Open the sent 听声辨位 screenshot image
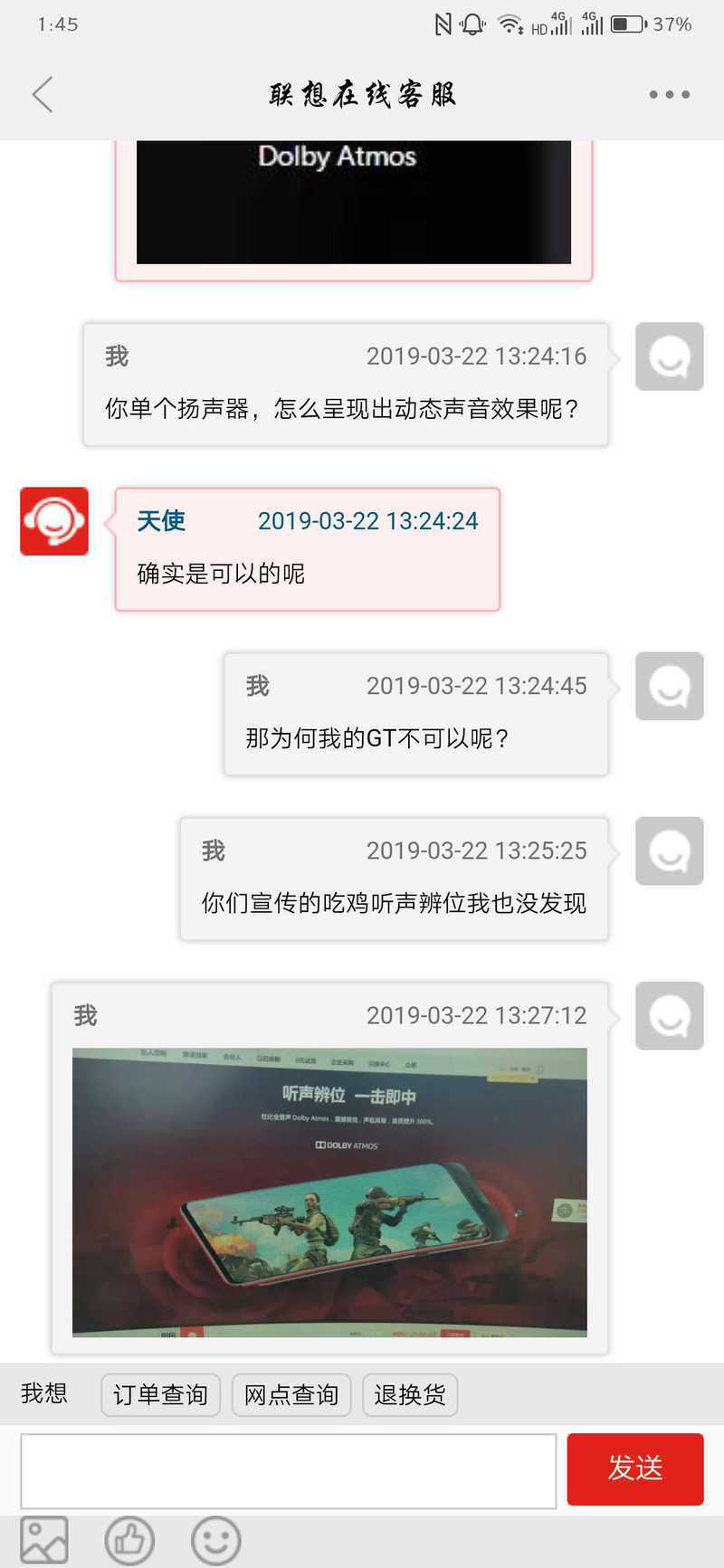Image resolution: width=724 pixels, height=1568 pixels. coord(329,1192)
